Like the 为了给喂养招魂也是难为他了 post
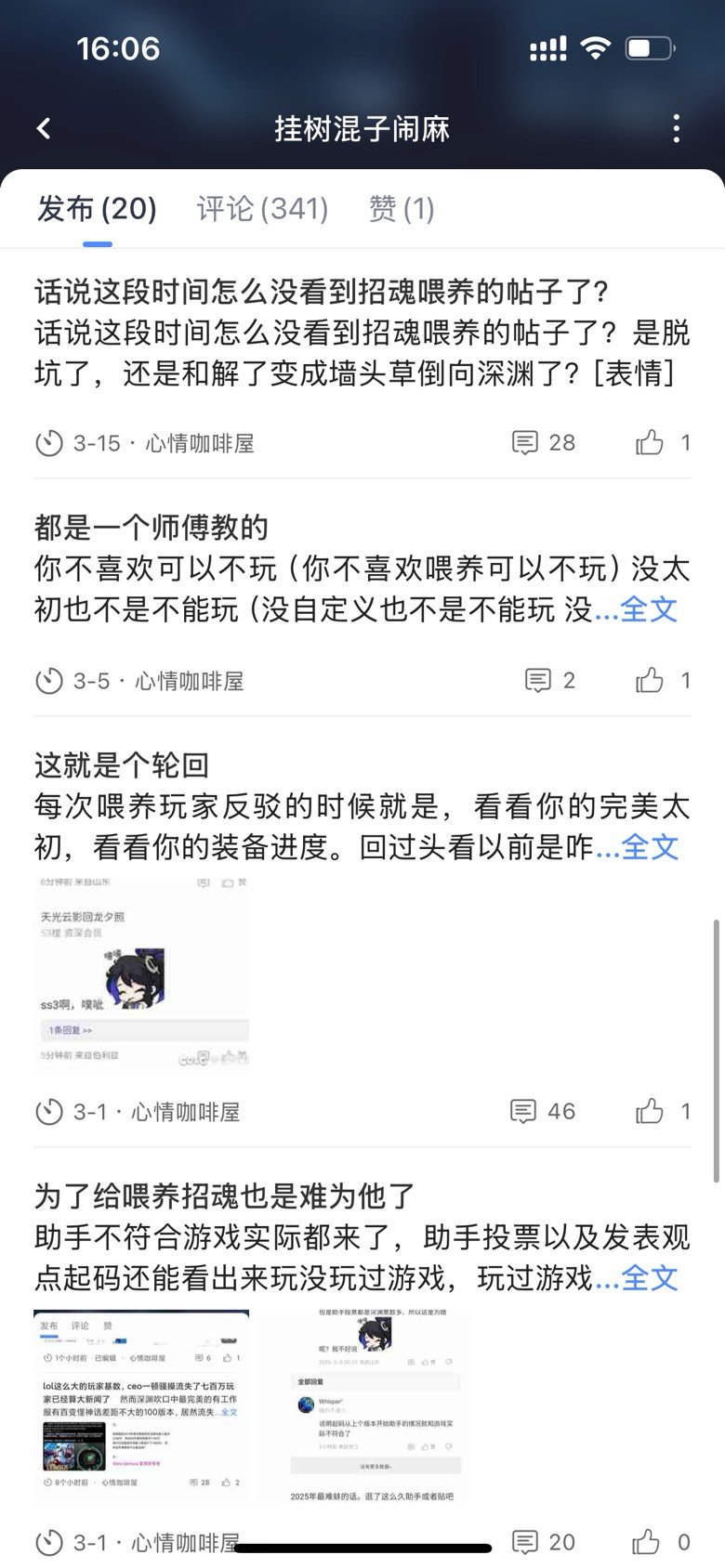The image size is (725, 1568). (x=662, y=1542)
